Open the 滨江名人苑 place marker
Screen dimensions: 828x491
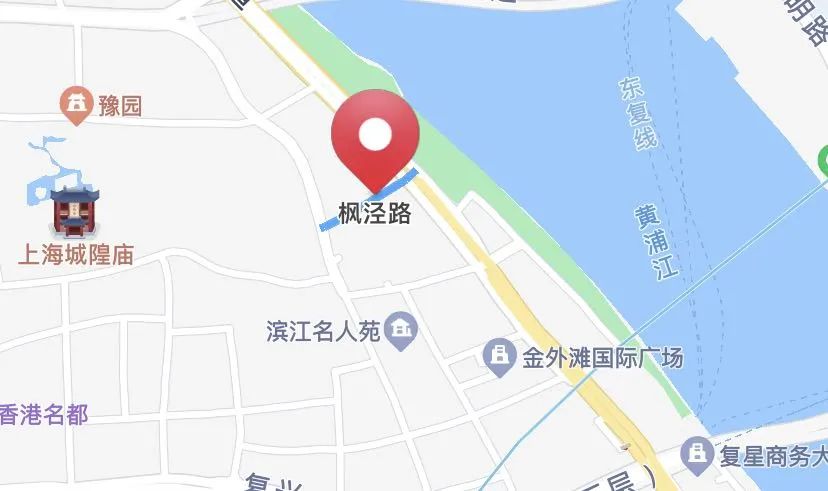point(403,330)
